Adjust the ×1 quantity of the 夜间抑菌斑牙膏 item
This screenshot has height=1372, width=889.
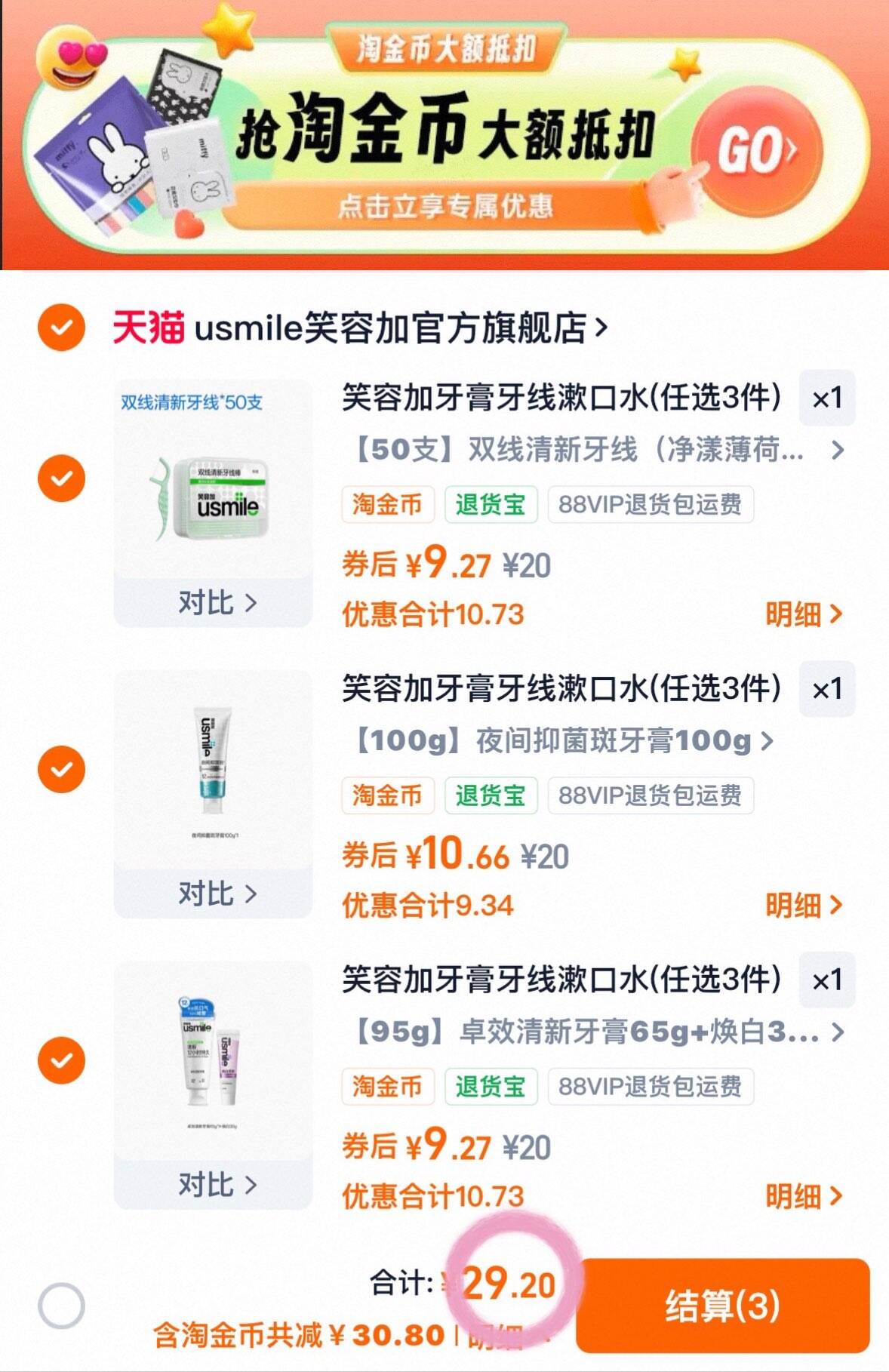click(x=826, y=689)
